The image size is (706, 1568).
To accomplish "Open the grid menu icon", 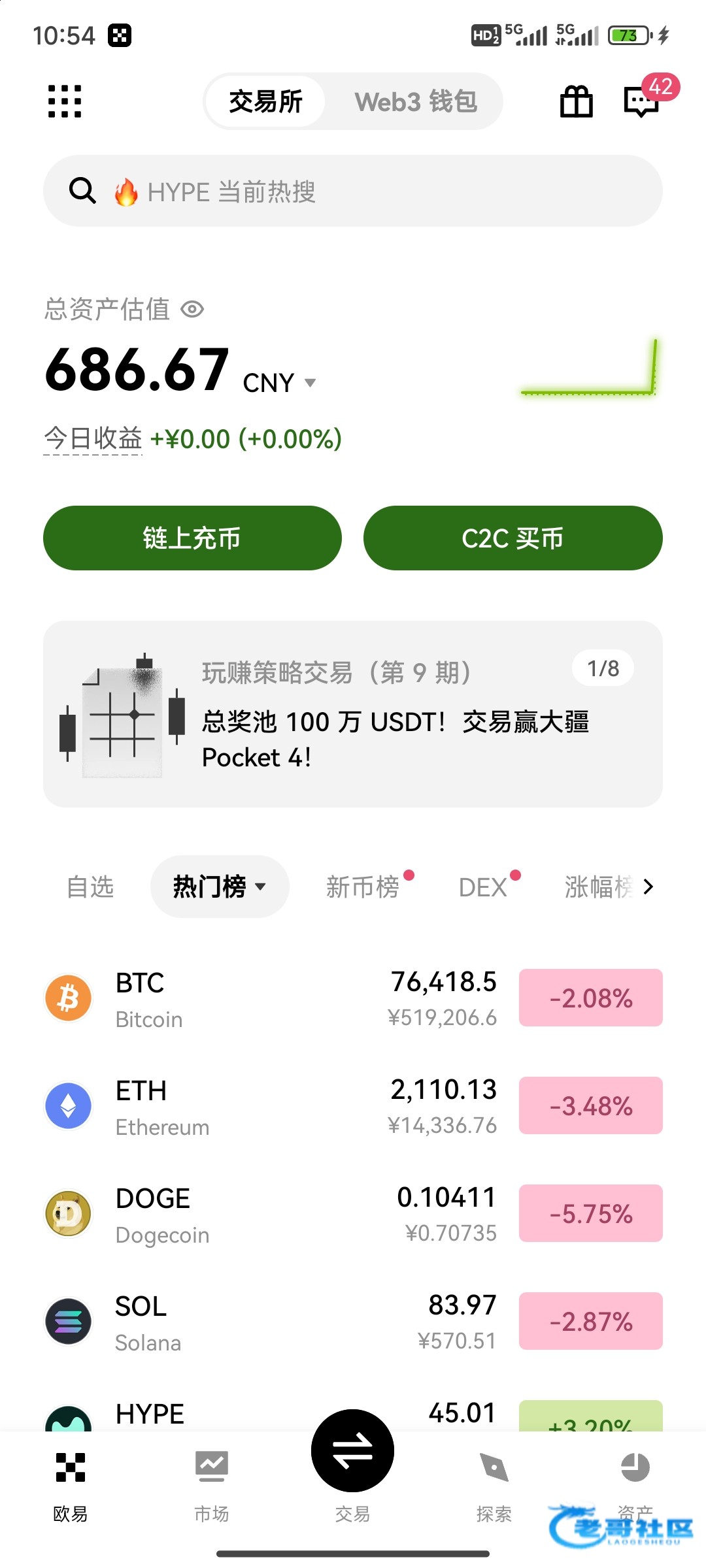I will pos(65,101).
